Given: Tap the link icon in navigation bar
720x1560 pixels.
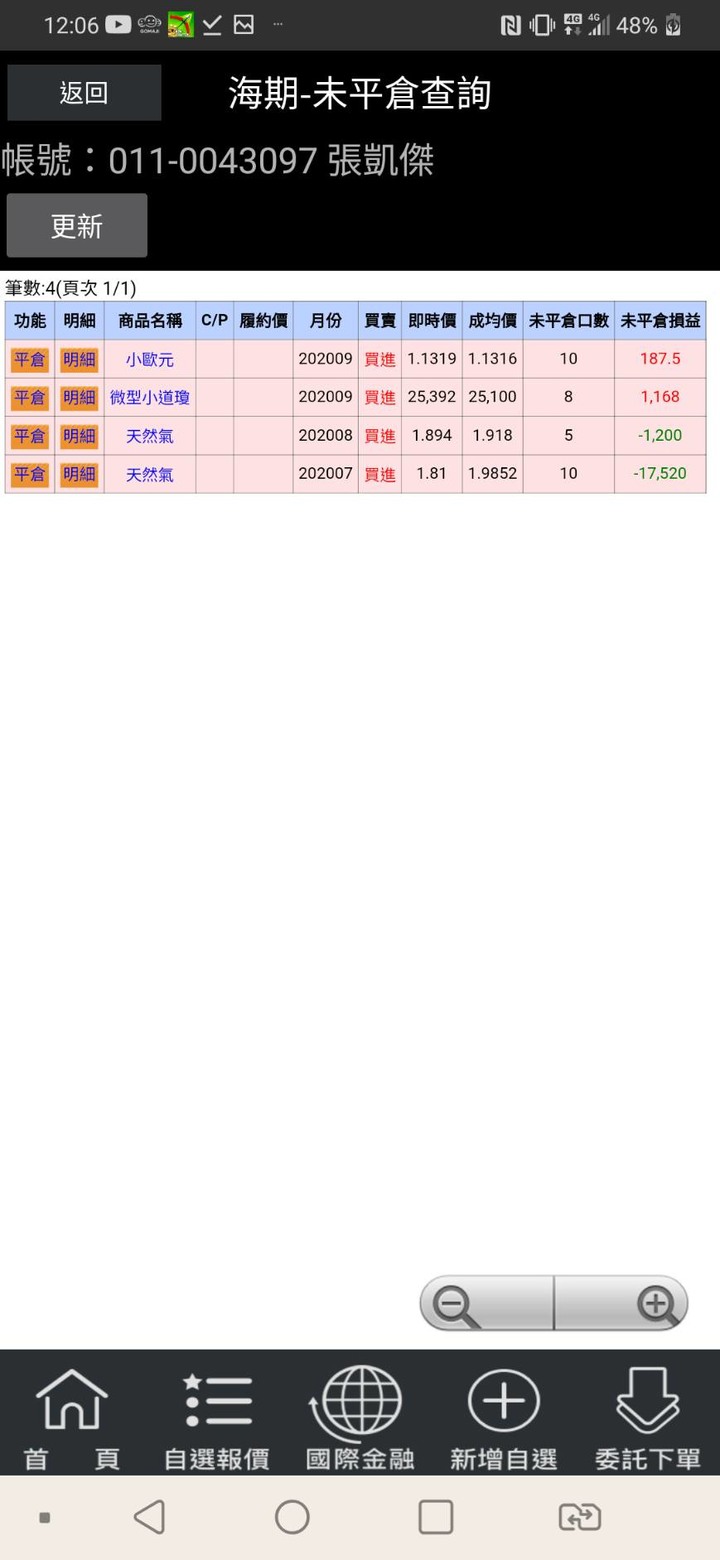Looking at the screenshot, I should tap(580, 1516).
